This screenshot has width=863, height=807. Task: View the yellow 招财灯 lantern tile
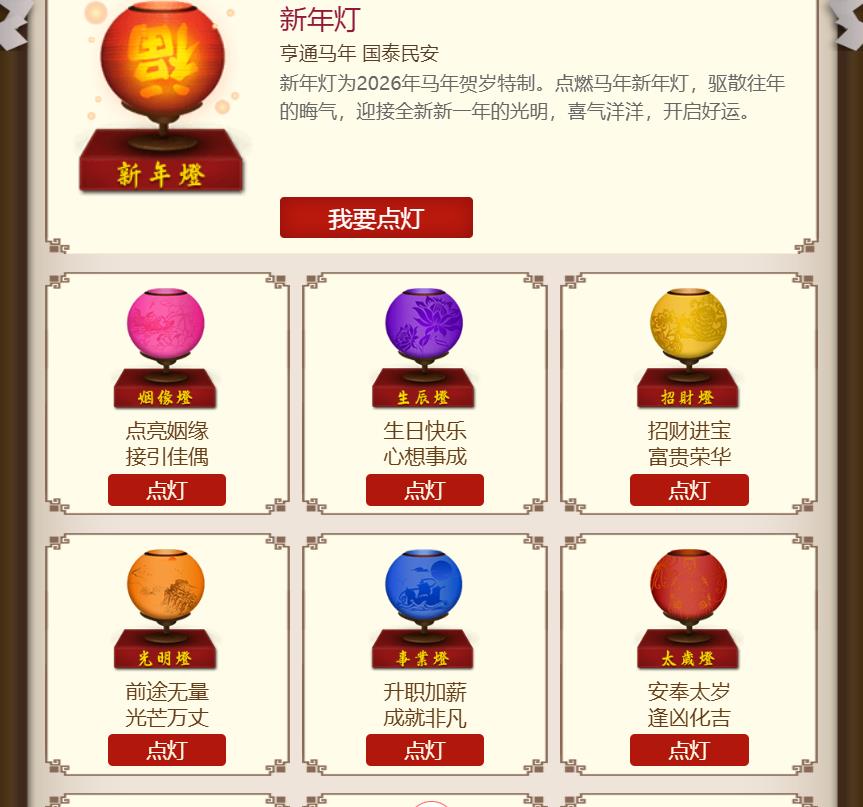tap(688, 347)
